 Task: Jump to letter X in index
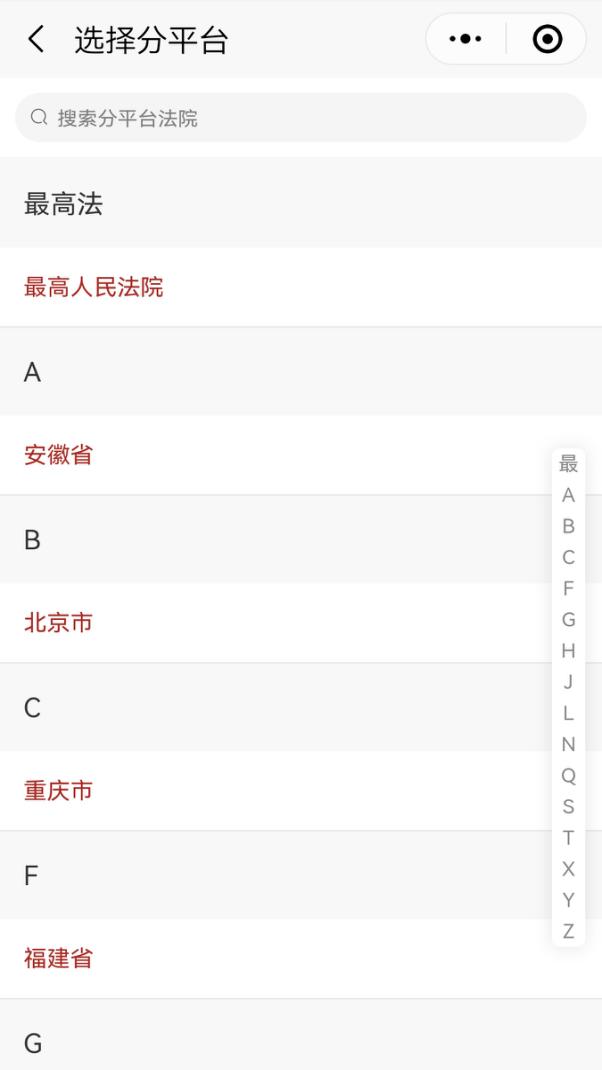point(568,869)
